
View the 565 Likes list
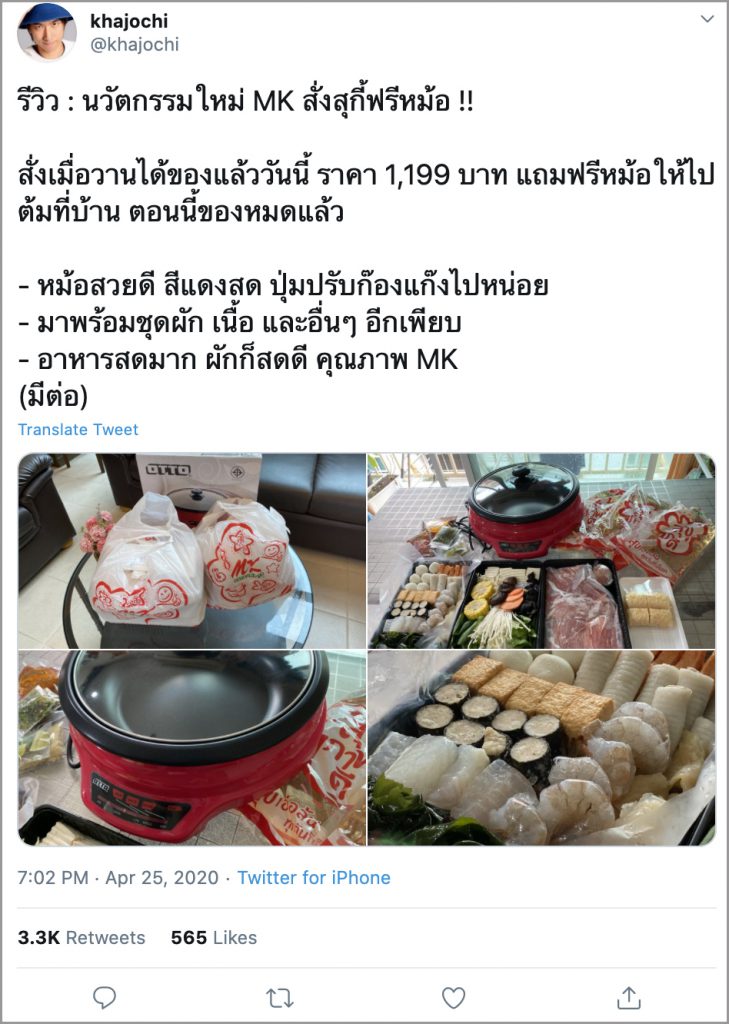click(213, 938)
